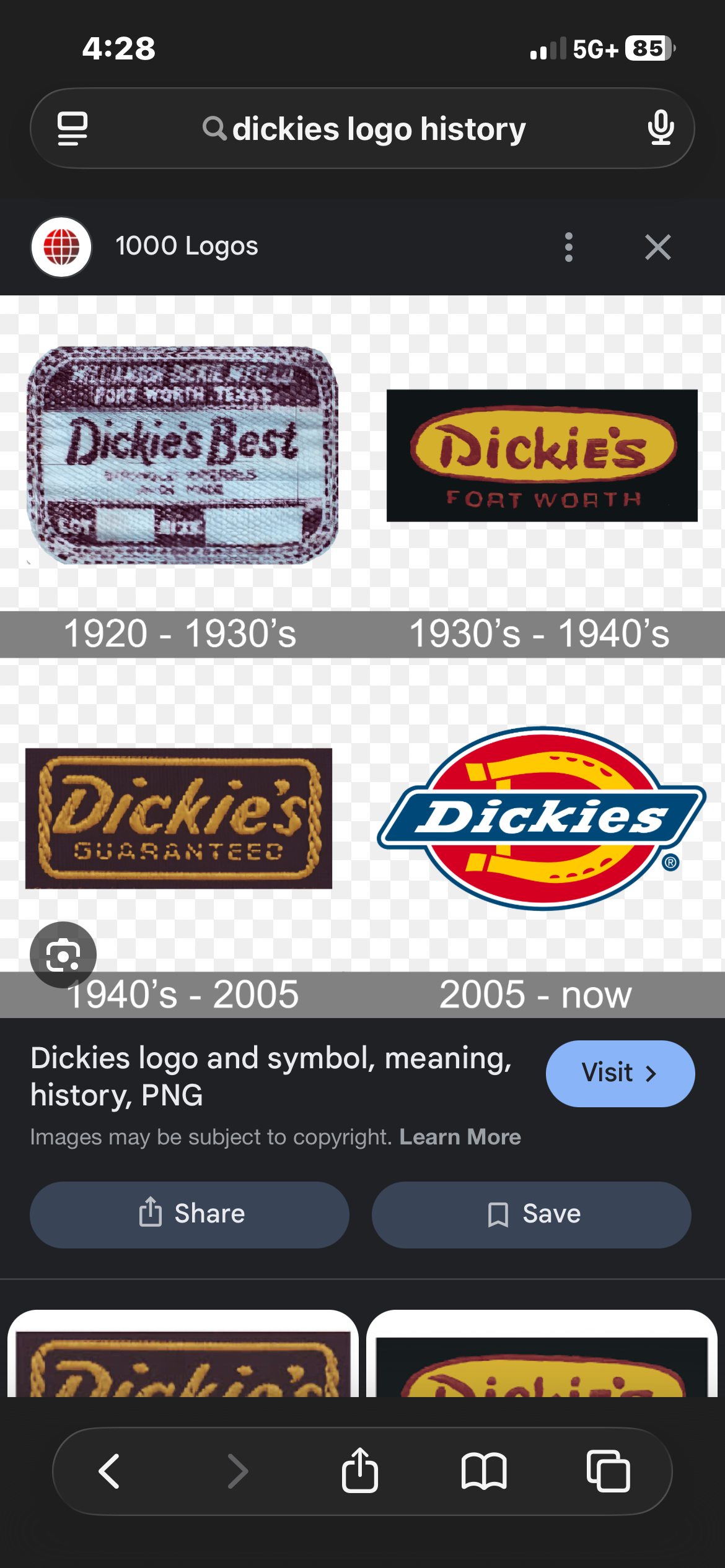Open the three-dot options menu
The height and width of the screenshot is (1568, 725).
[568, 247]
